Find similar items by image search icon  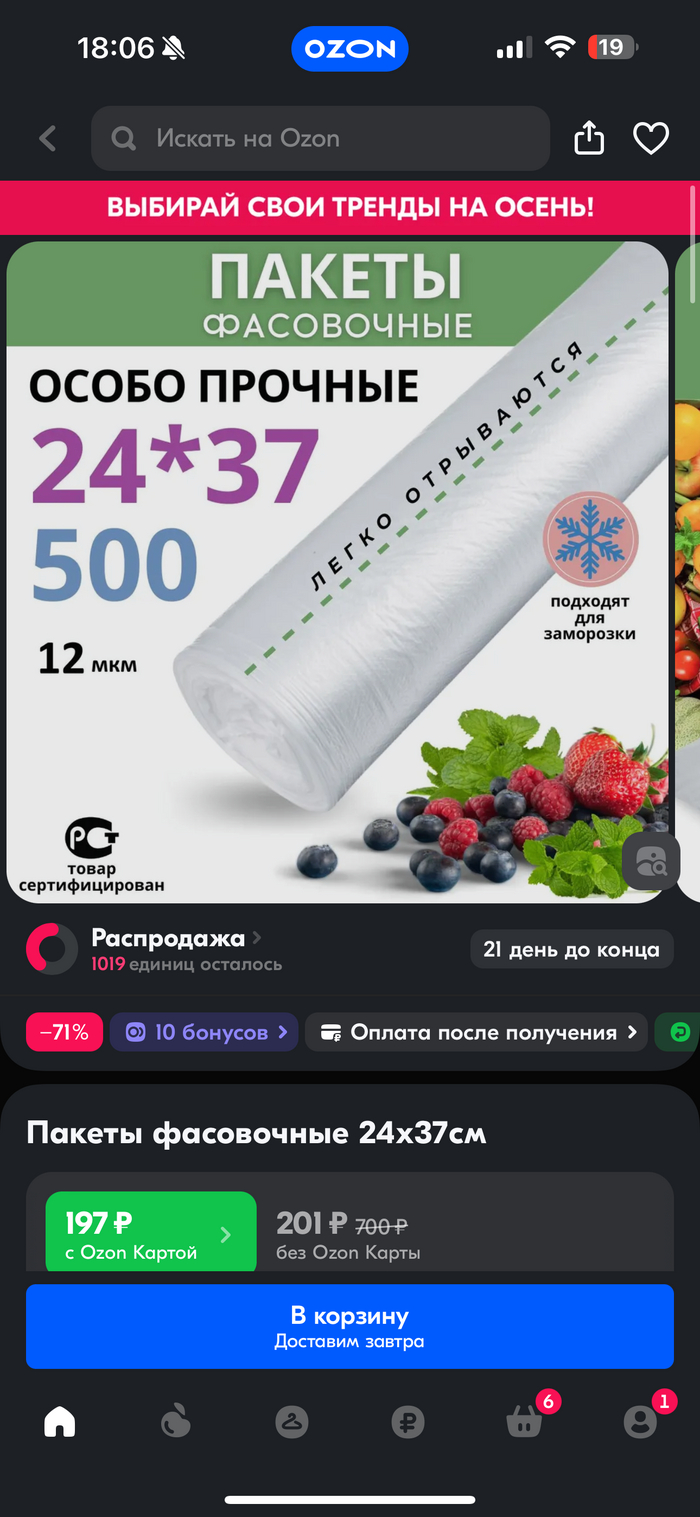[651, 861]
